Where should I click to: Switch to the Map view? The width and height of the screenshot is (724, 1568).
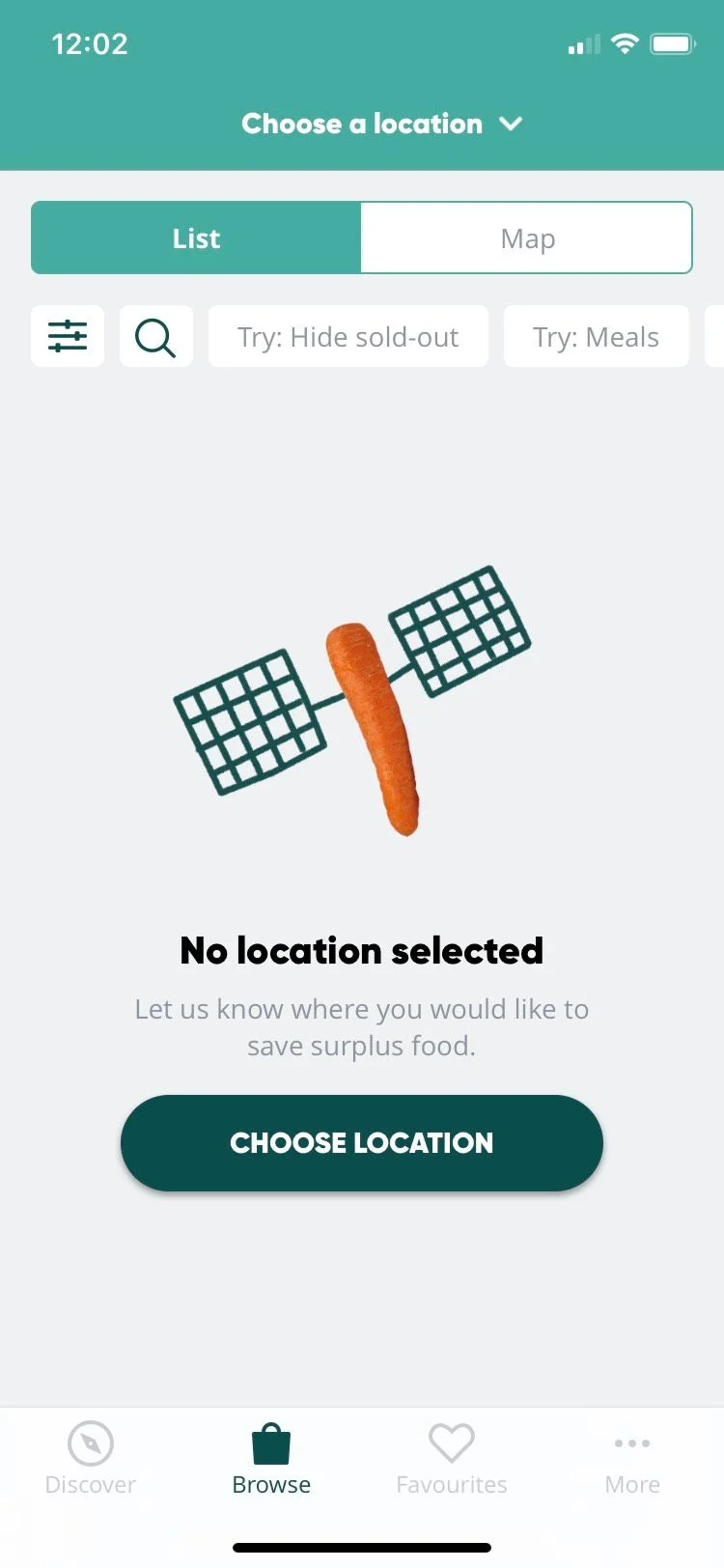click(x=527, y=238)
